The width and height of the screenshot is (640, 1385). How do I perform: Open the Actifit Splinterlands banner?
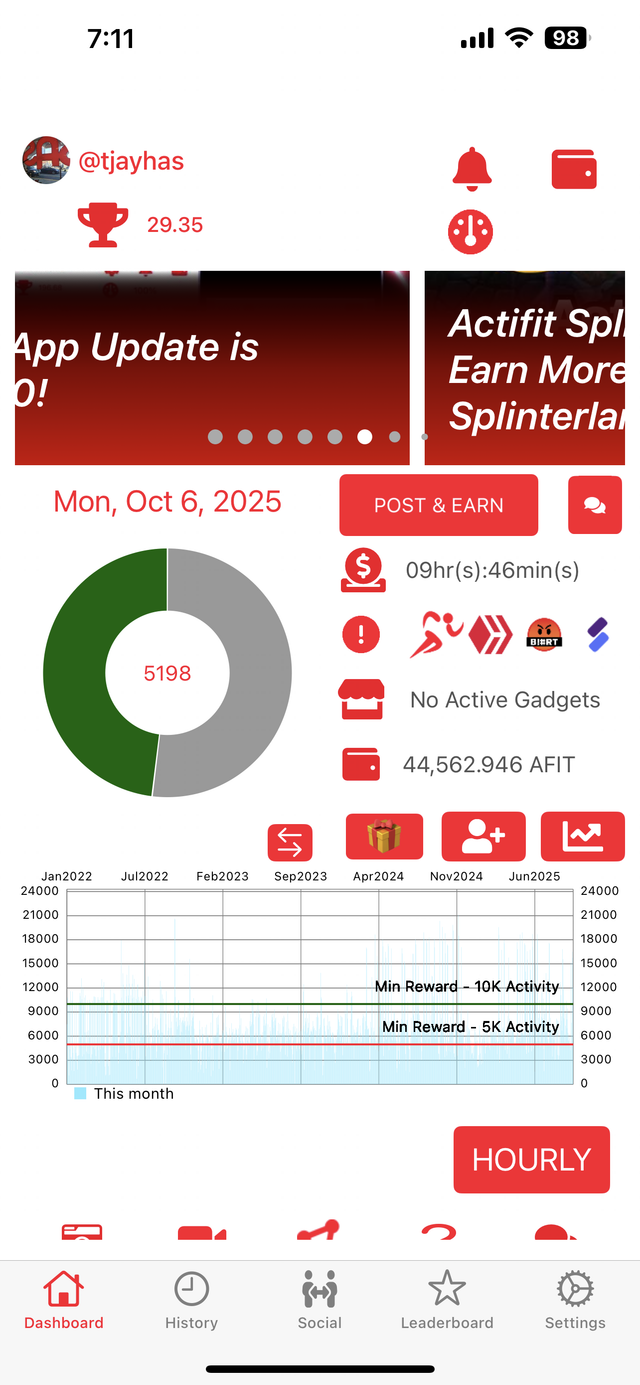coord(530,367)
